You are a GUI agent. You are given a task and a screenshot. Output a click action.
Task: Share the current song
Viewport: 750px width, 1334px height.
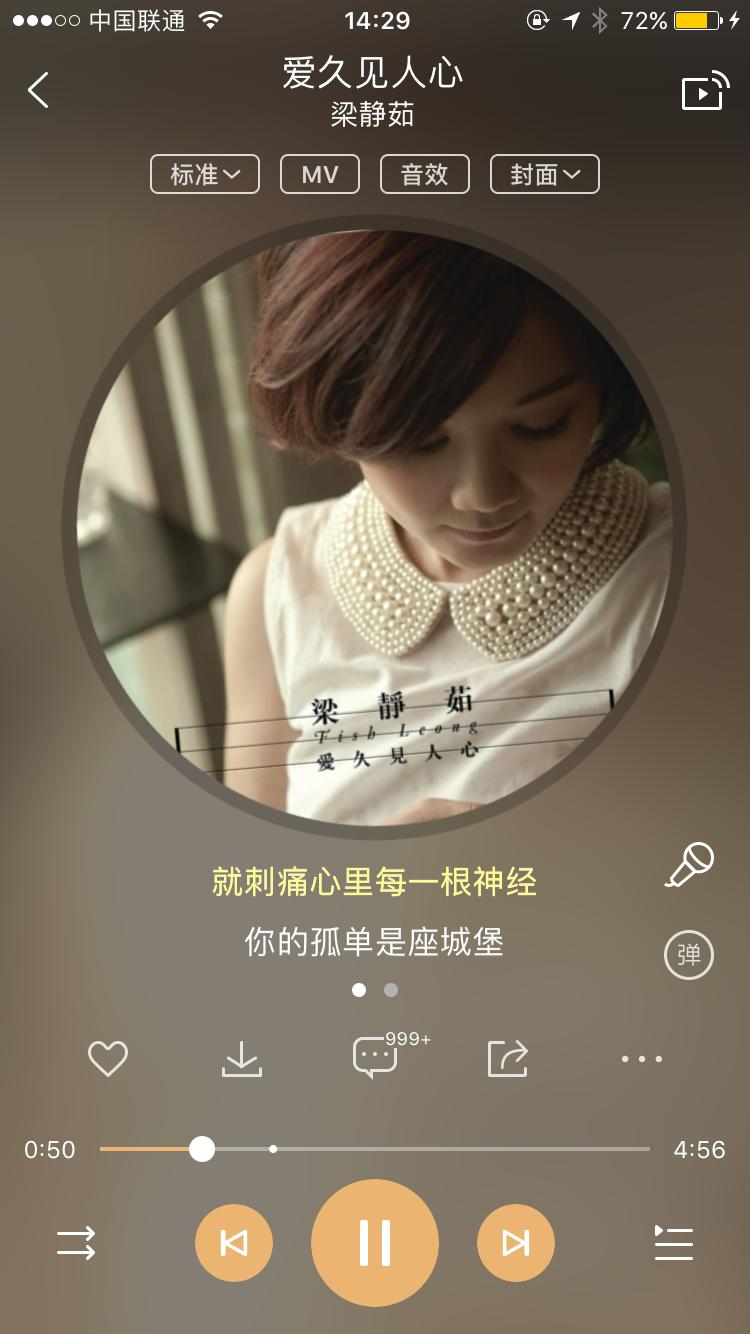click(507, 1057)
